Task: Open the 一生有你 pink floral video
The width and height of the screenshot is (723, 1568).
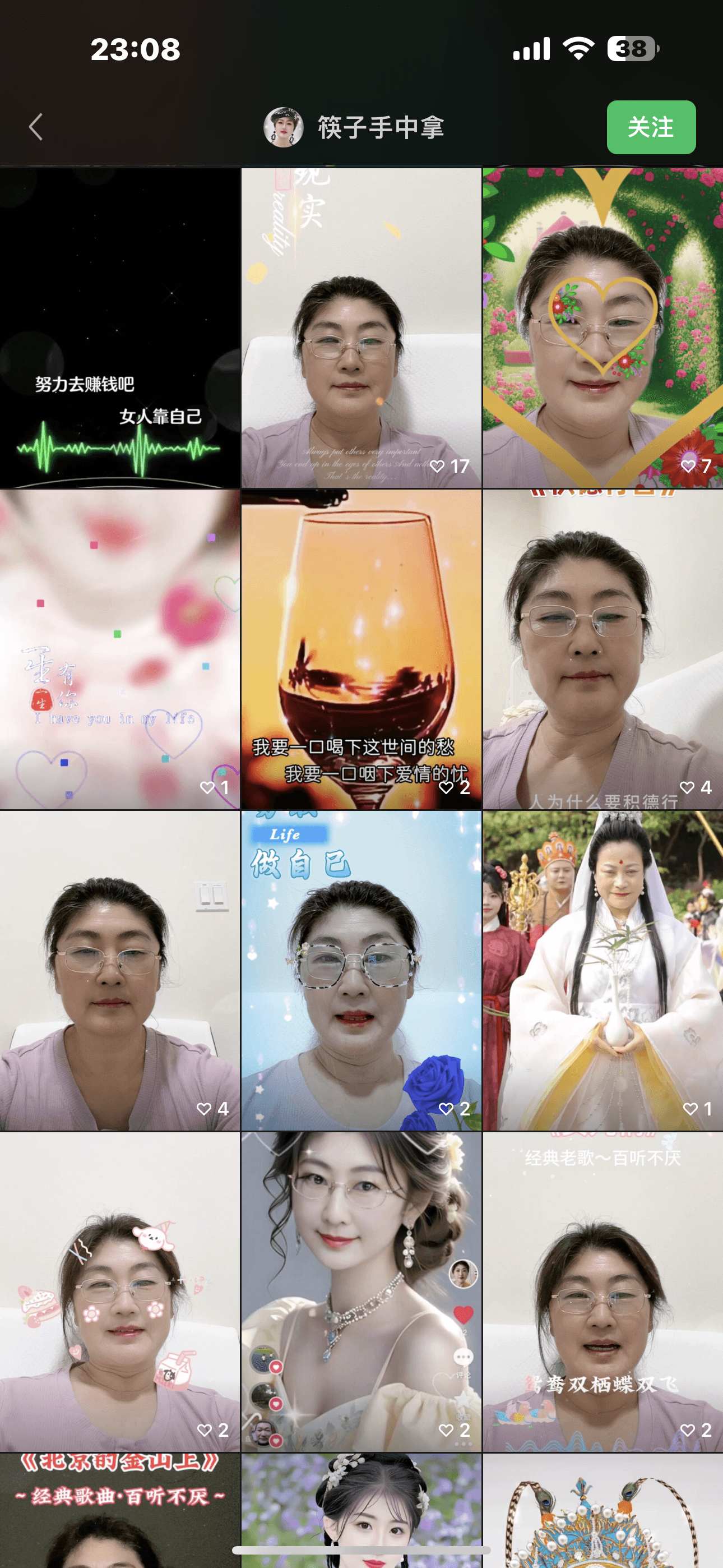Action: click(119, 649)
